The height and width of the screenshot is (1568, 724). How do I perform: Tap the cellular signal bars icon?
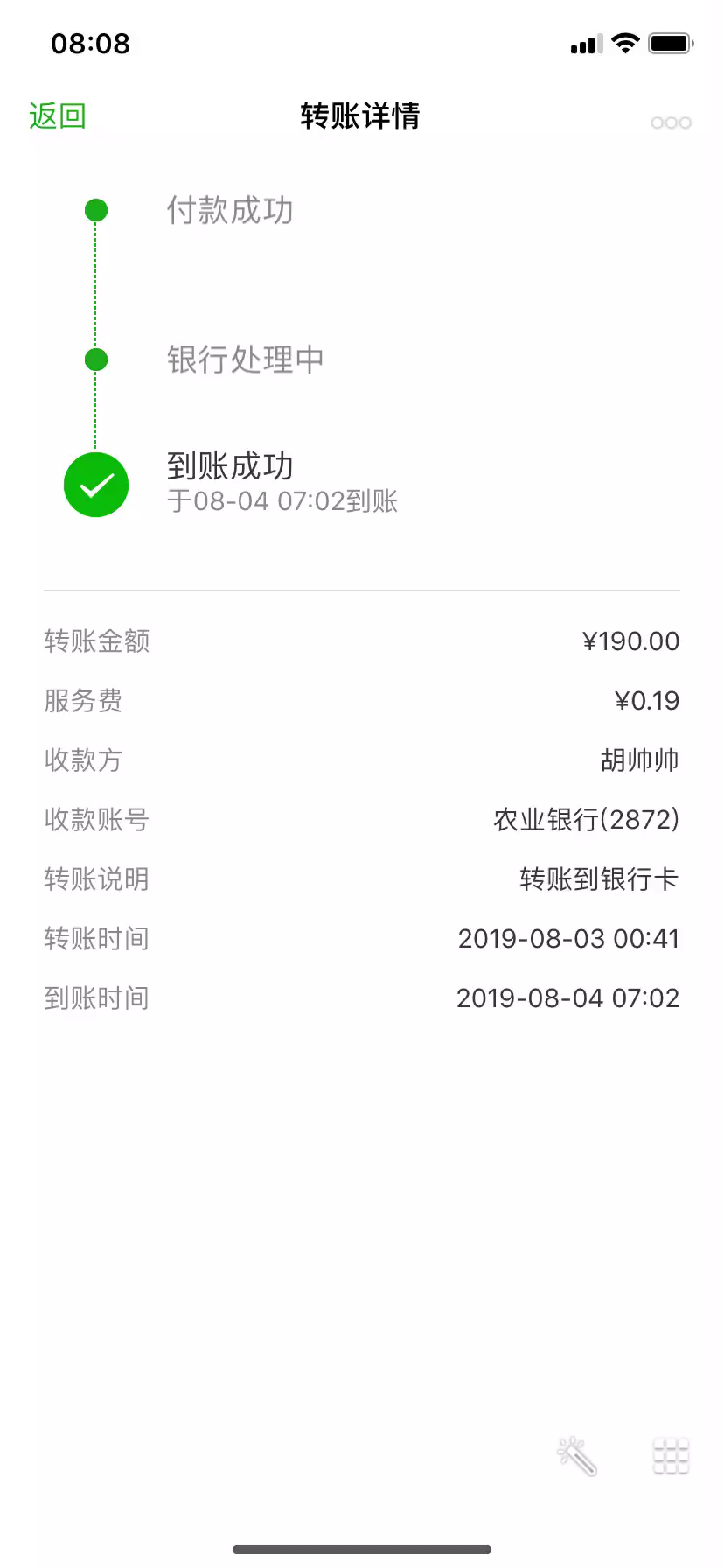[587, 43]
